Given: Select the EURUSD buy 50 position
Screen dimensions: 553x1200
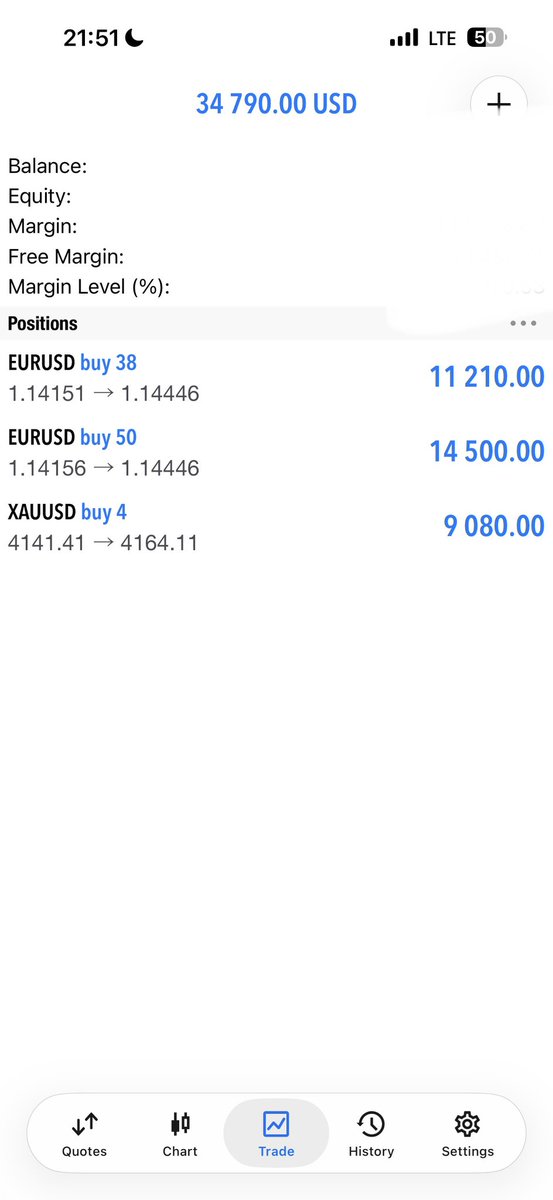Looking at the screenshot, I should point(276,452).
